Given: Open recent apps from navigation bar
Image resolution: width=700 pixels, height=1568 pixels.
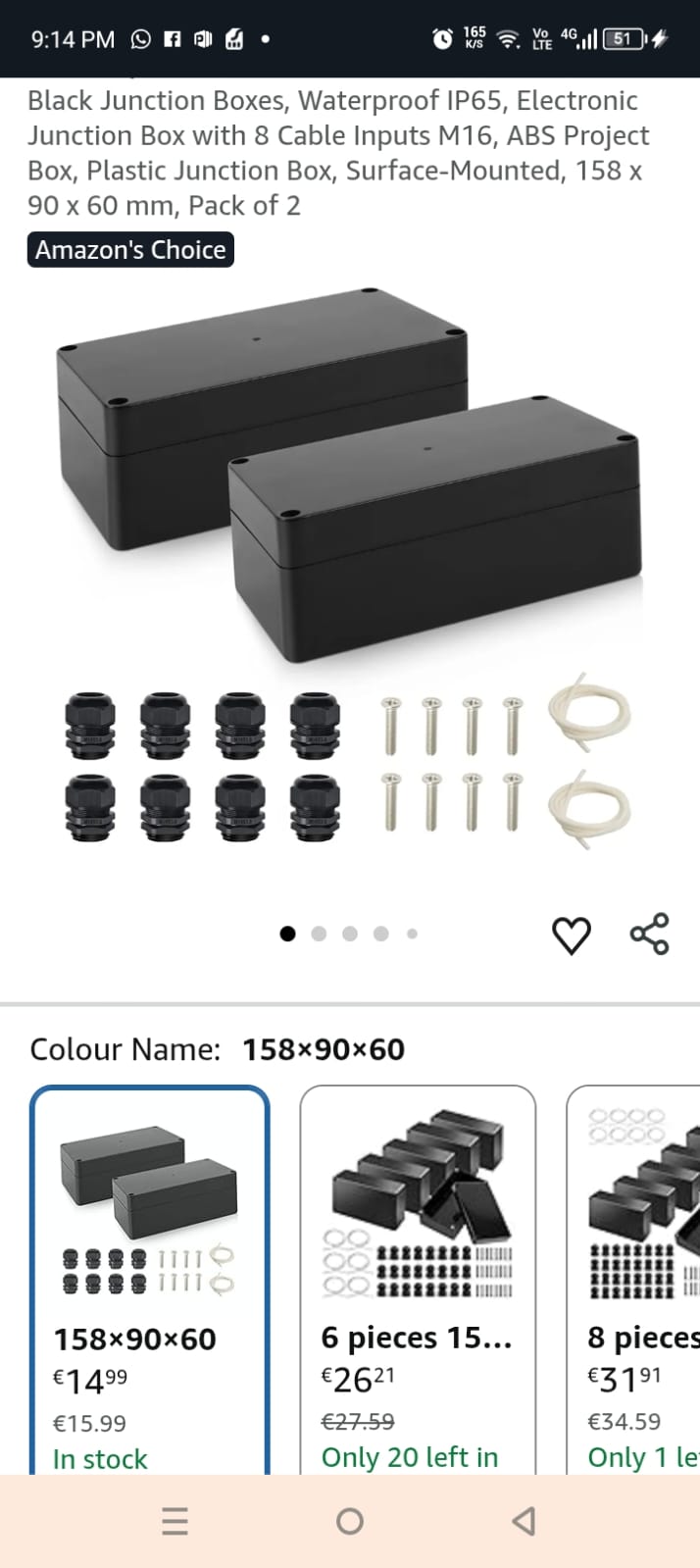Looking at the screenshot, I should click(175, 1521).
